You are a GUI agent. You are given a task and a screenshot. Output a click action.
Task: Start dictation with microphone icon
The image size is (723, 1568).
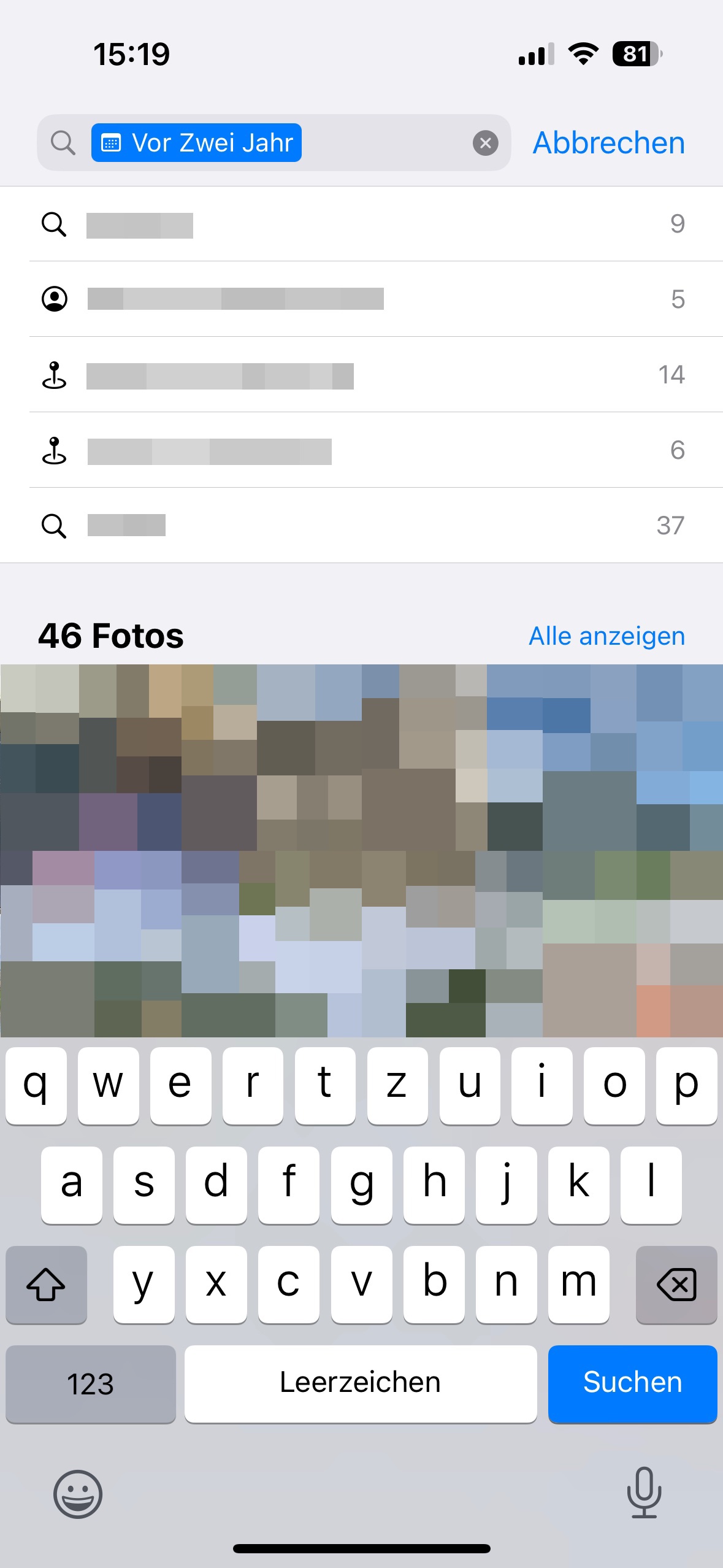pos(644,1493)
